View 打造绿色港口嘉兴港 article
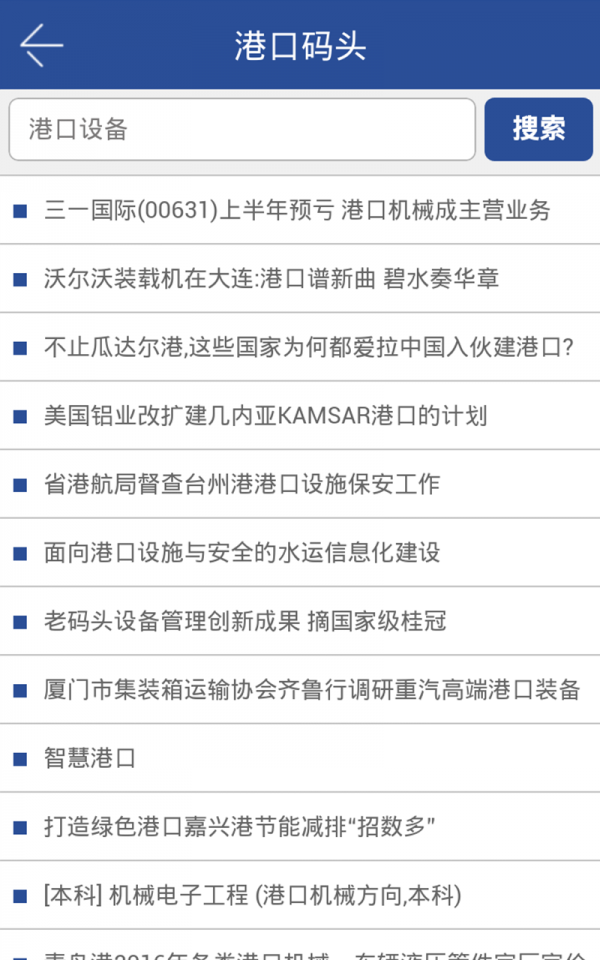Image resolution: width=600 pixels, height=960 pixels. coord(240,827)
